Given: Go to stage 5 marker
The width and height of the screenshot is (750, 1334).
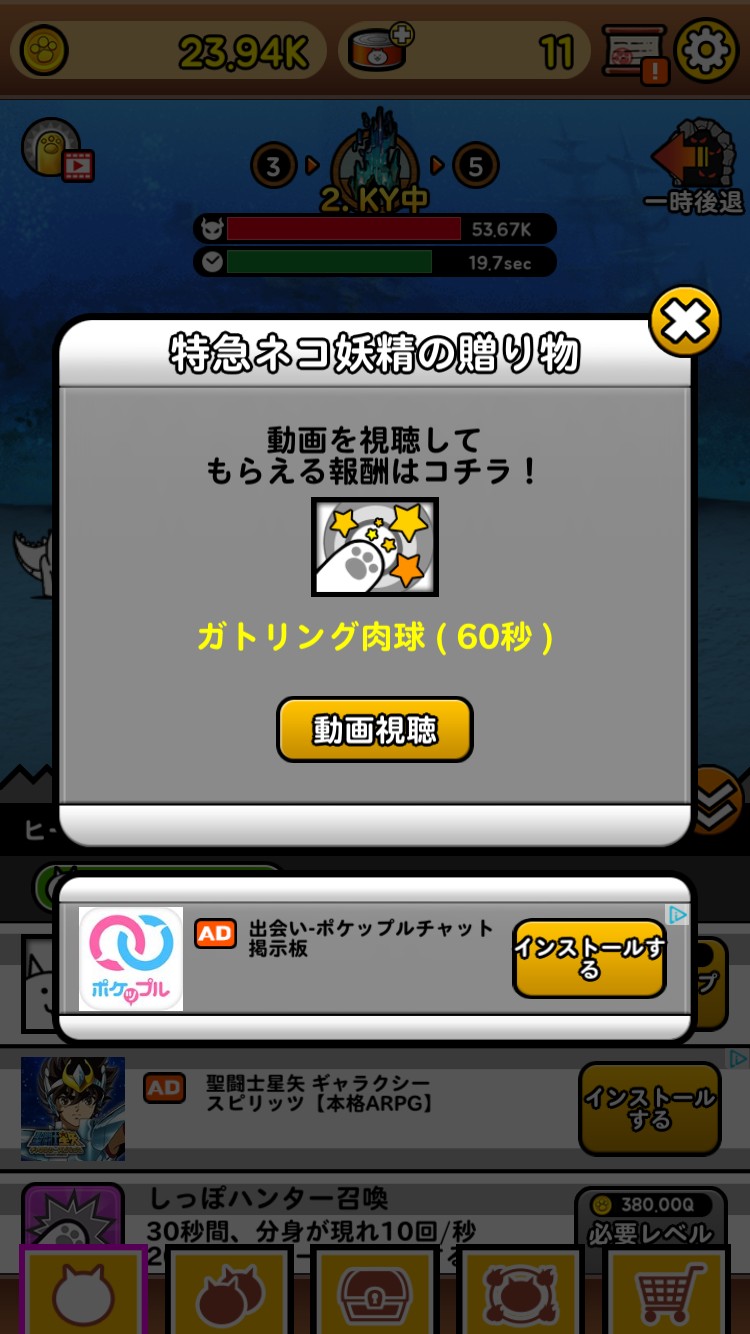Looking at the screenshot, I should pos(475,166).
